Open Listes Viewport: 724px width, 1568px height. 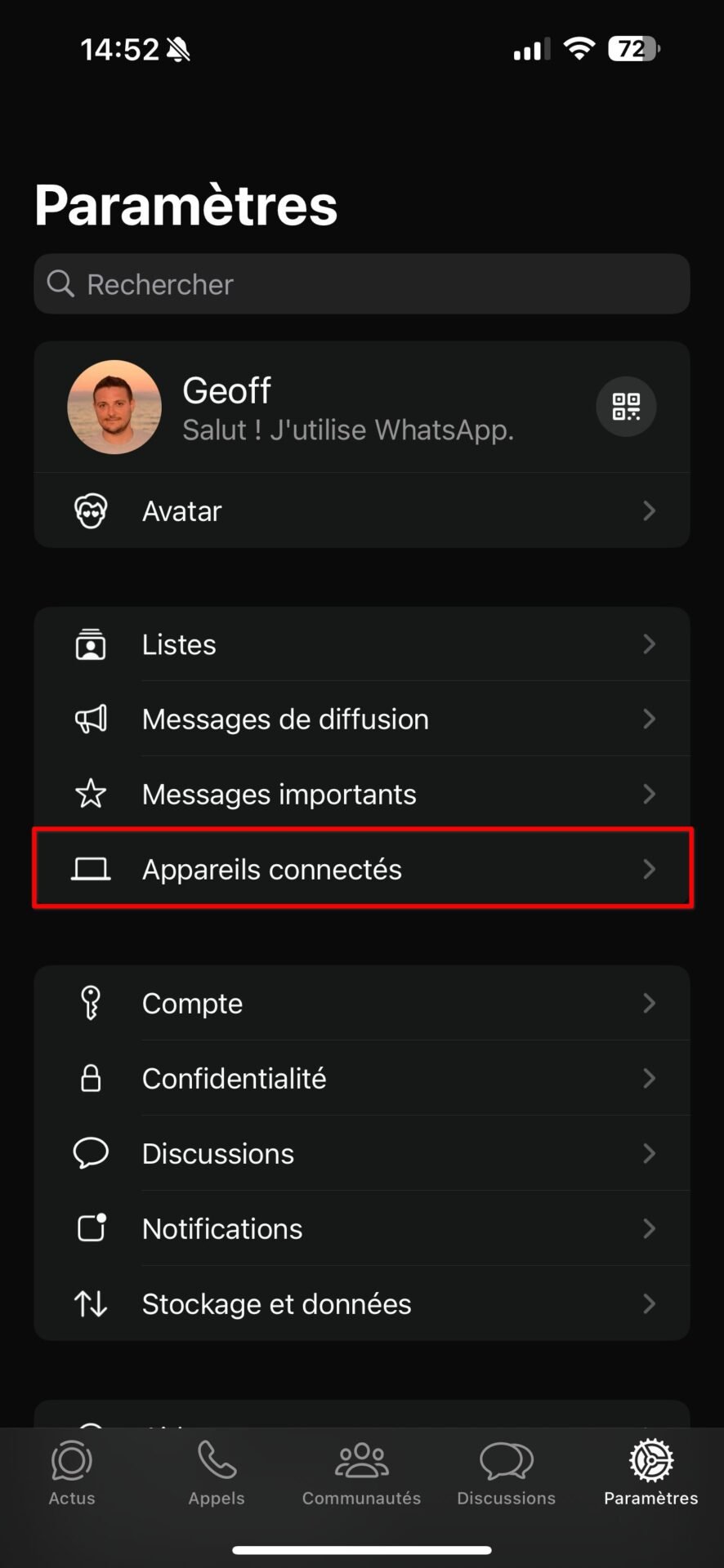point(362,644)
